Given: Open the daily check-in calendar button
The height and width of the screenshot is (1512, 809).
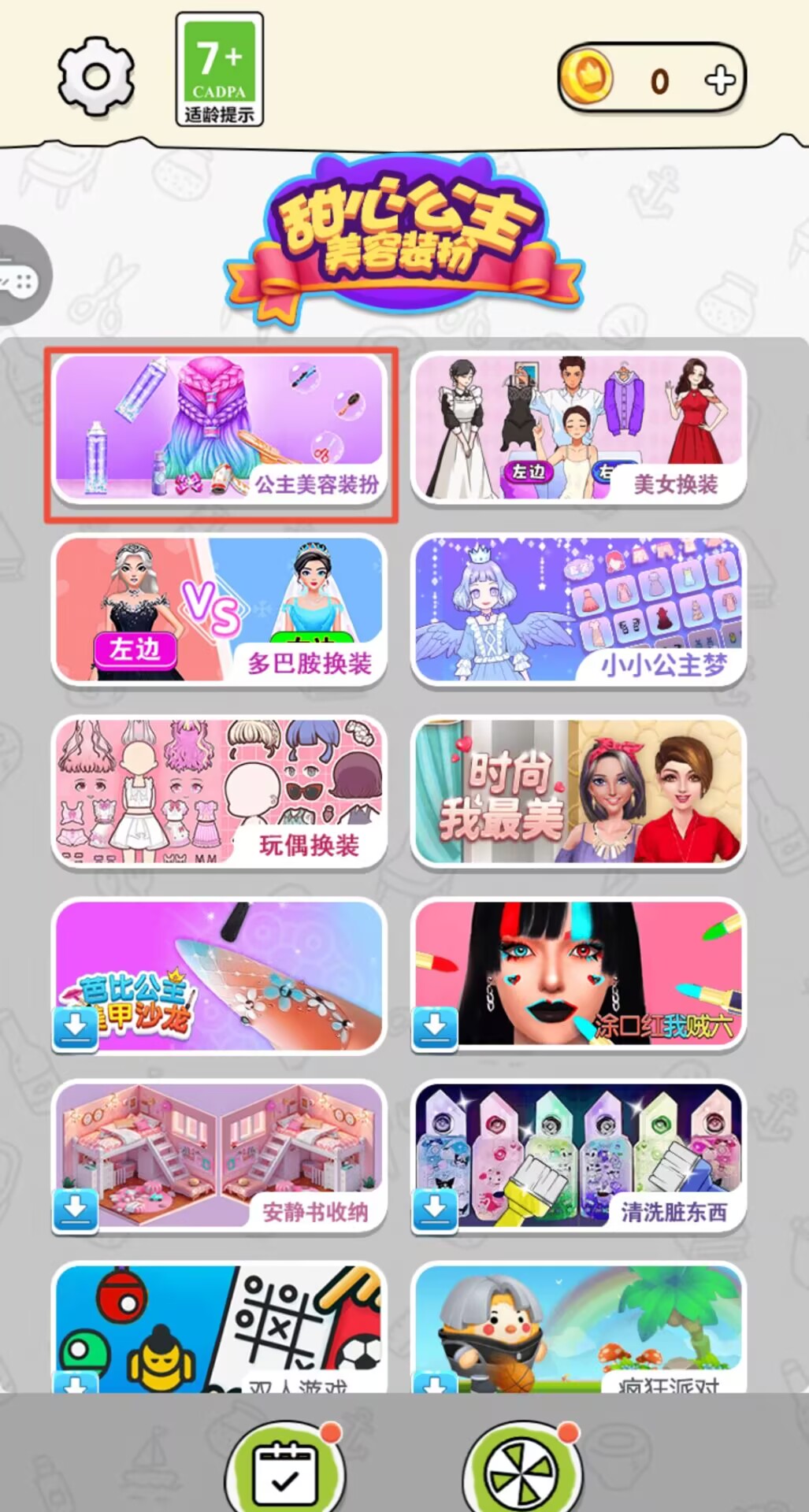Looking at the screenshot, I should click(x=285, y=1469).
